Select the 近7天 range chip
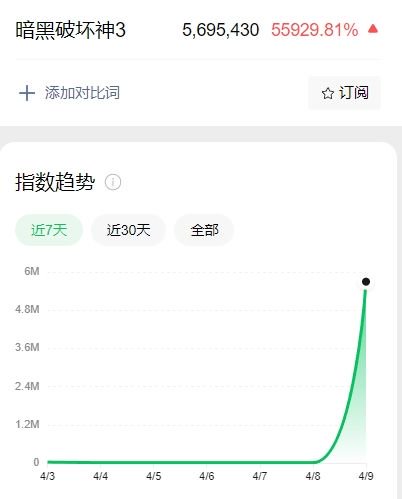This screenshot has width=402, height=499. 49,230
